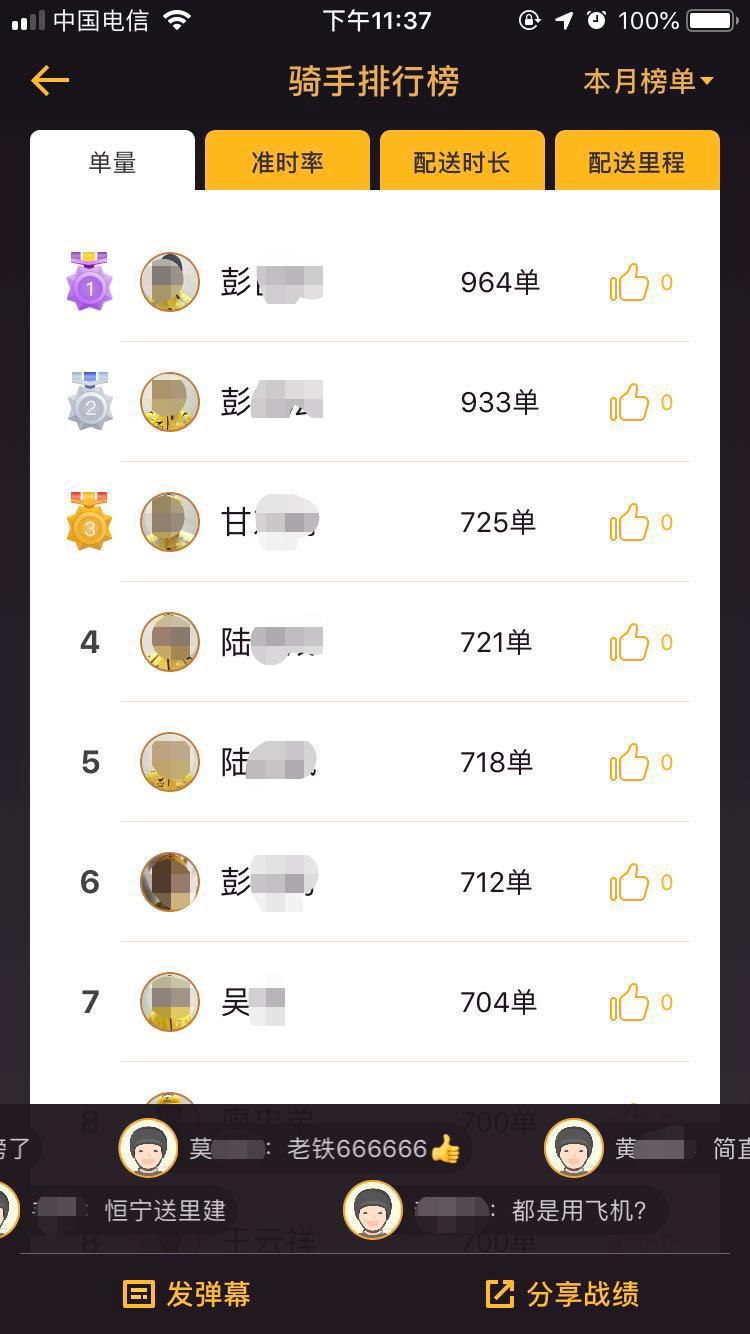Like the rider with 933单
This screenshot has height=1334, width=750.
(631, 403)
